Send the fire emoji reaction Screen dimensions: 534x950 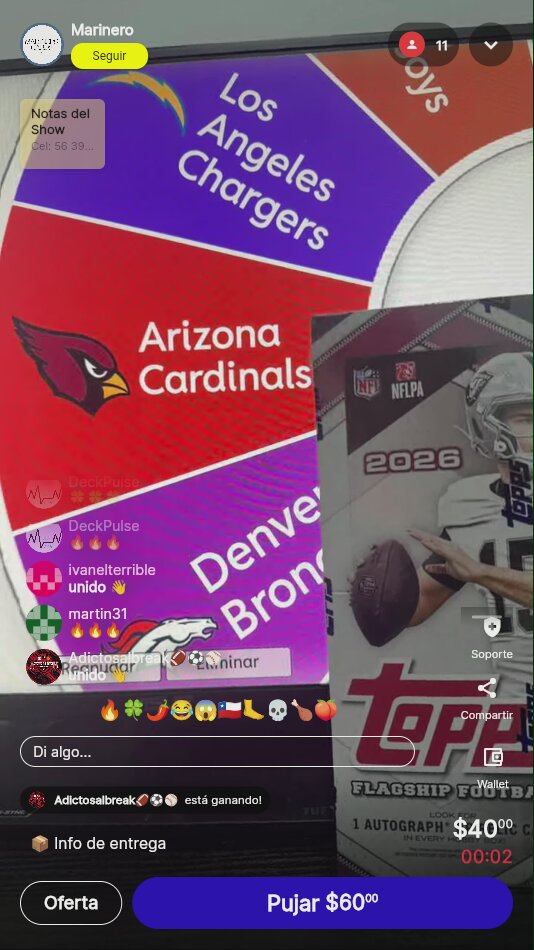tap(110, 709)
